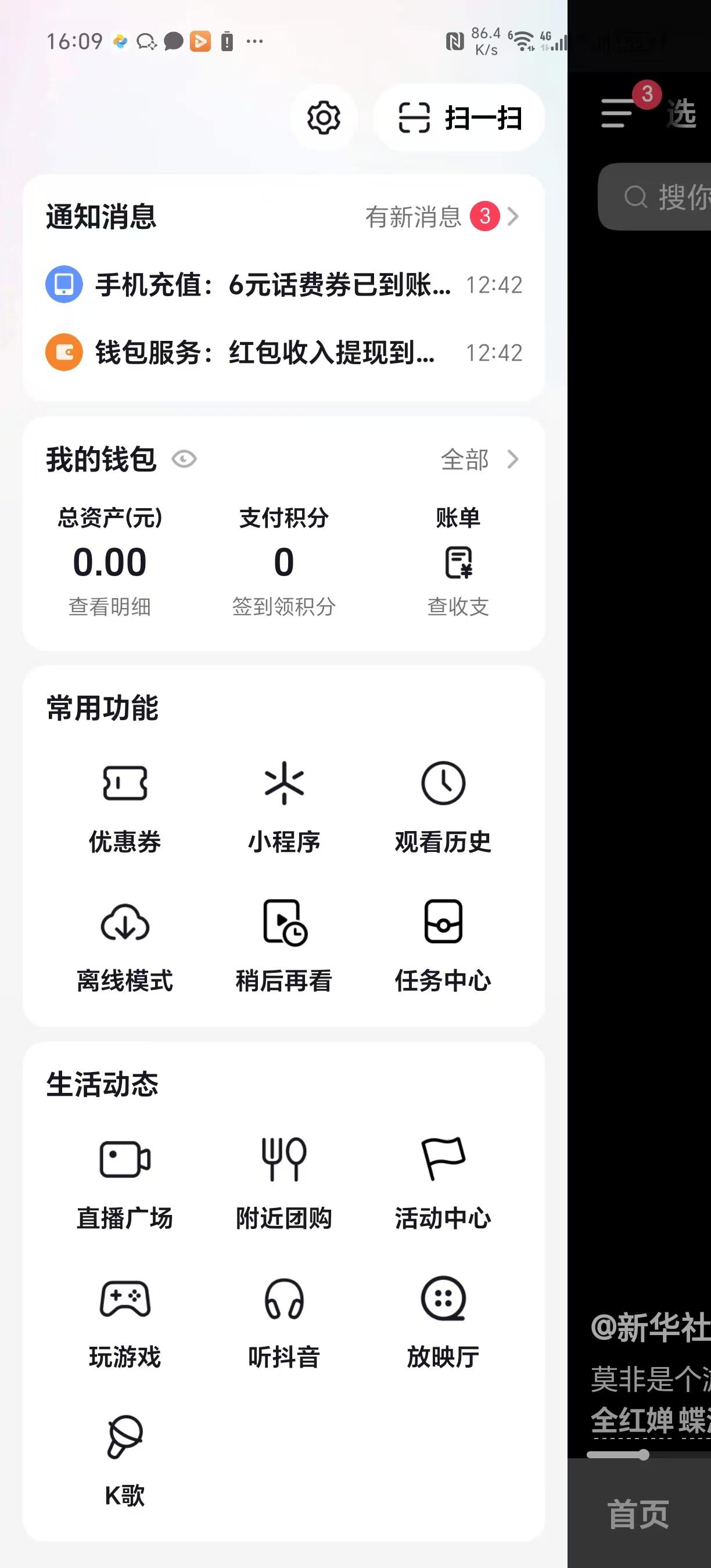
Task: Check 总资产 details via 查看明细
Action: 110,606
